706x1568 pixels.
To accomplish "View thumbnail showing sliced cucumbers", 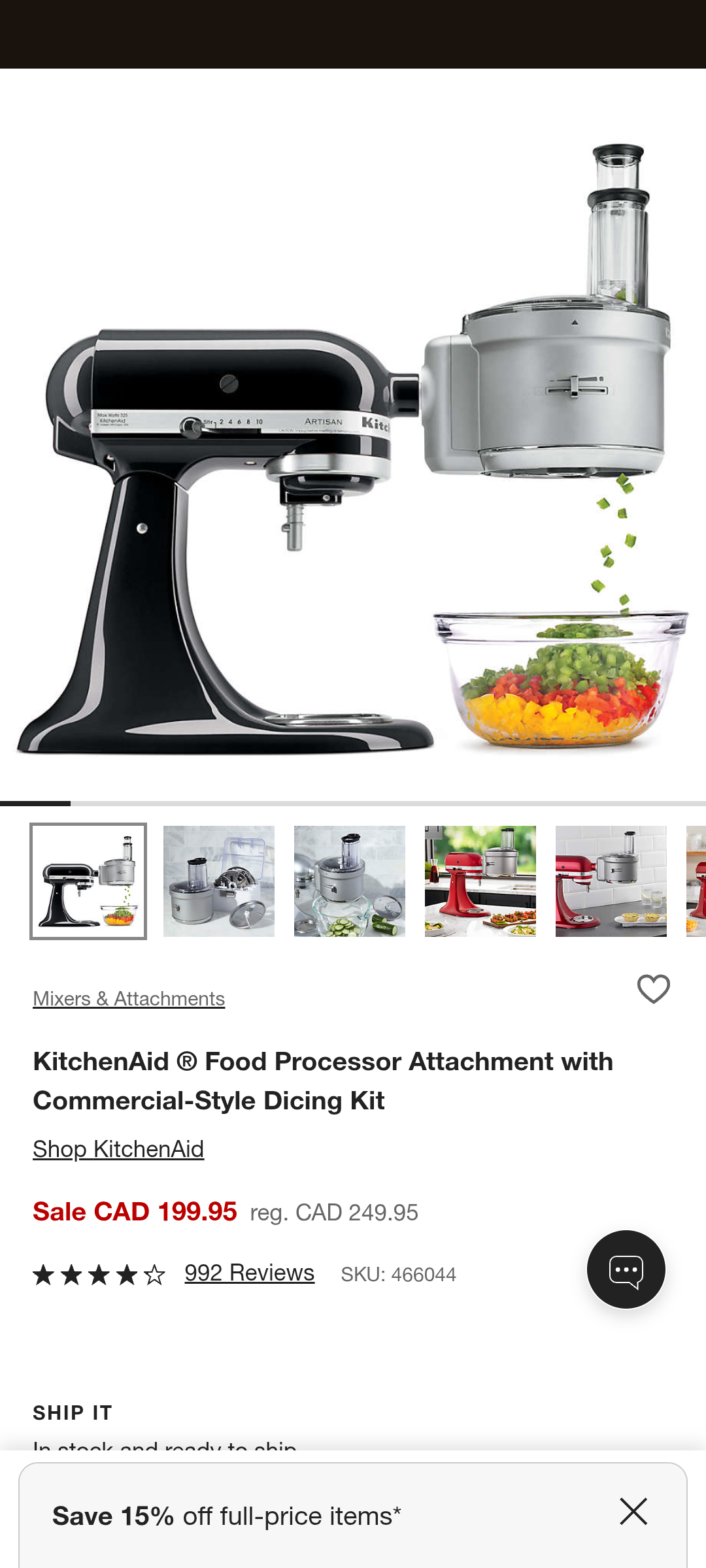I will point(350,881).
